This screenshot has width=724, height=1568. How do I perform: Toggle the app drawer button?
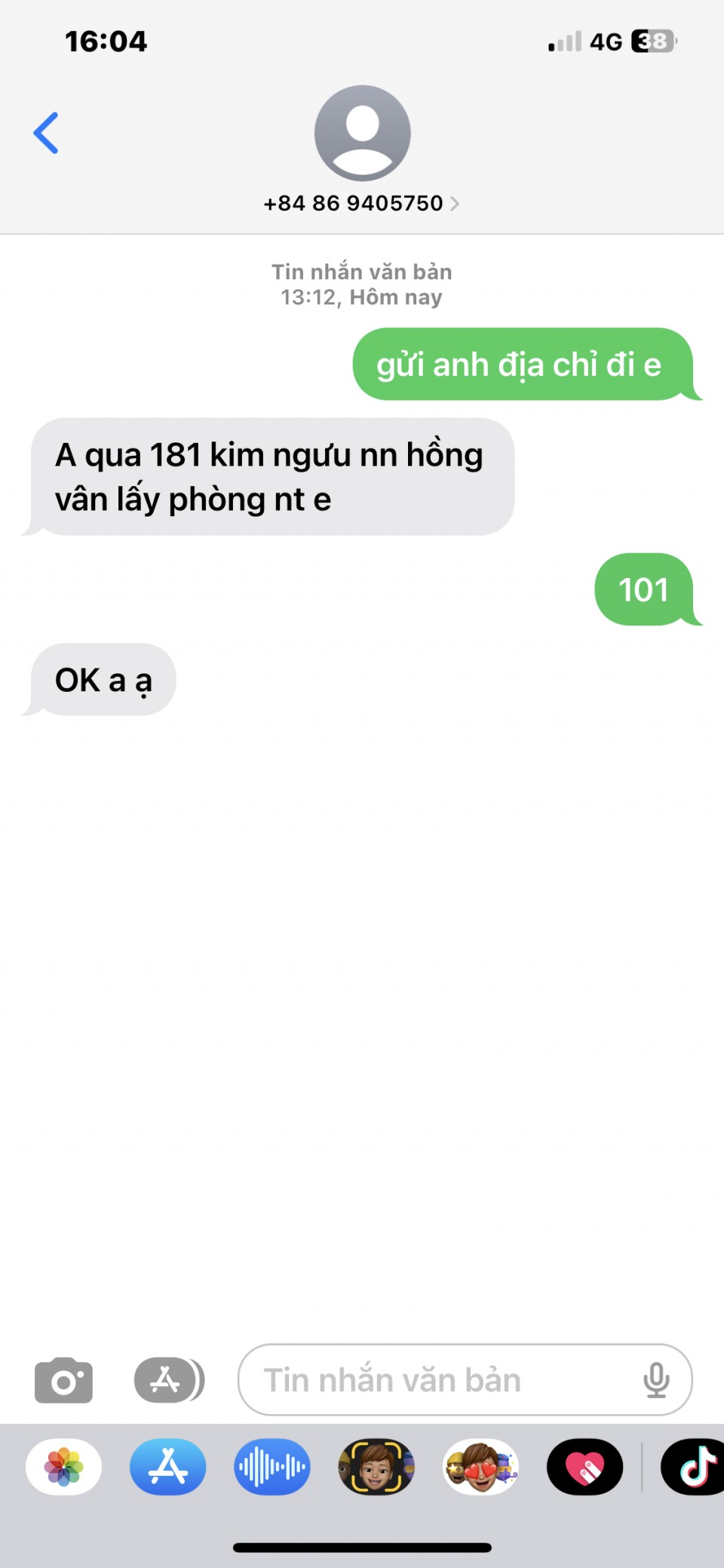pos(169,1380)
